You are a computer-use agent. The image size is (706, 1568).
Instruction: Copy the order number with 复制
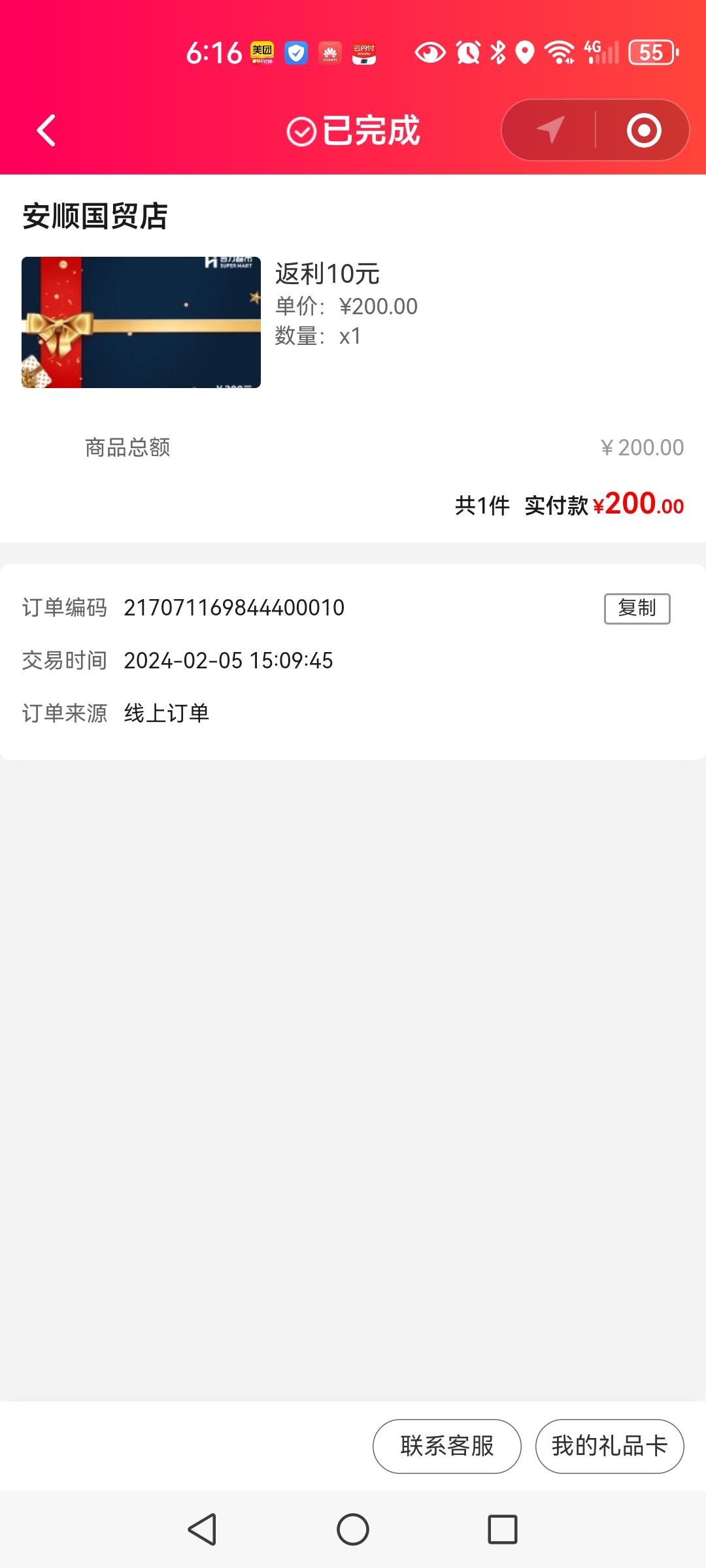(x=637, y=608)
